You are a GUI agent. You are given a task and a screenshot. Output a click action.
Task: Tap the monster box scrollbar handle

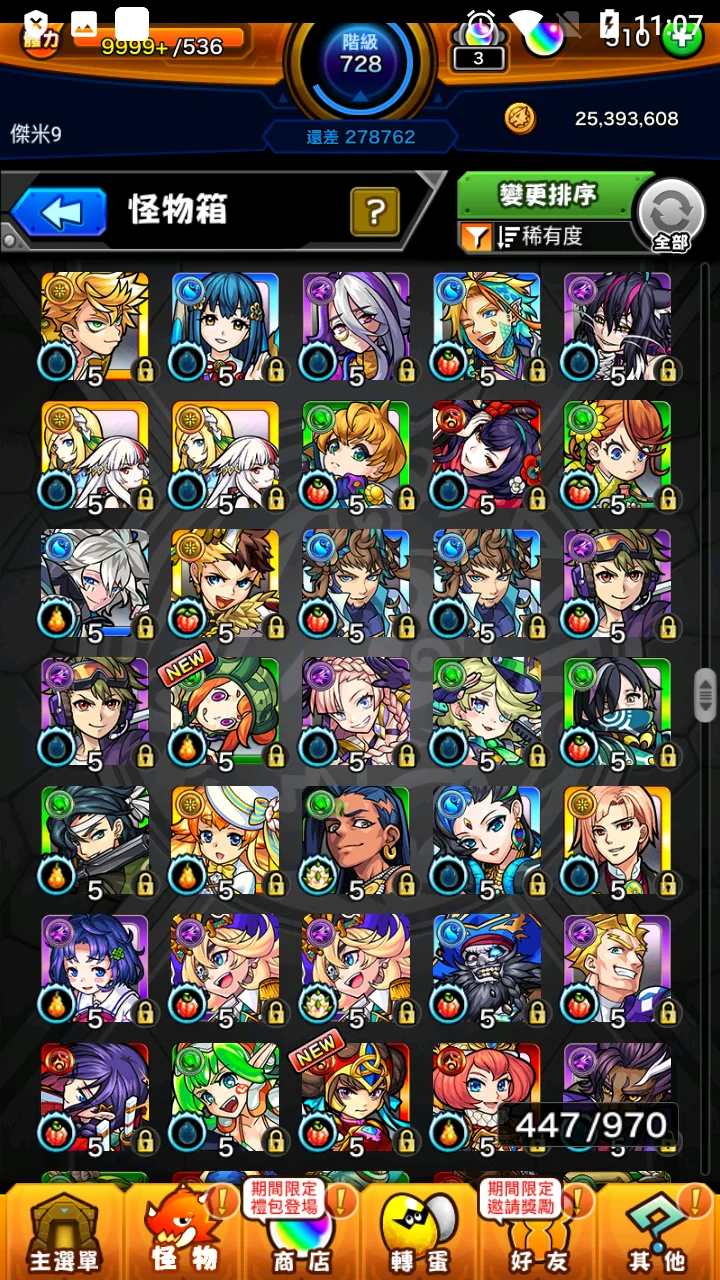[x=705, y=695]
